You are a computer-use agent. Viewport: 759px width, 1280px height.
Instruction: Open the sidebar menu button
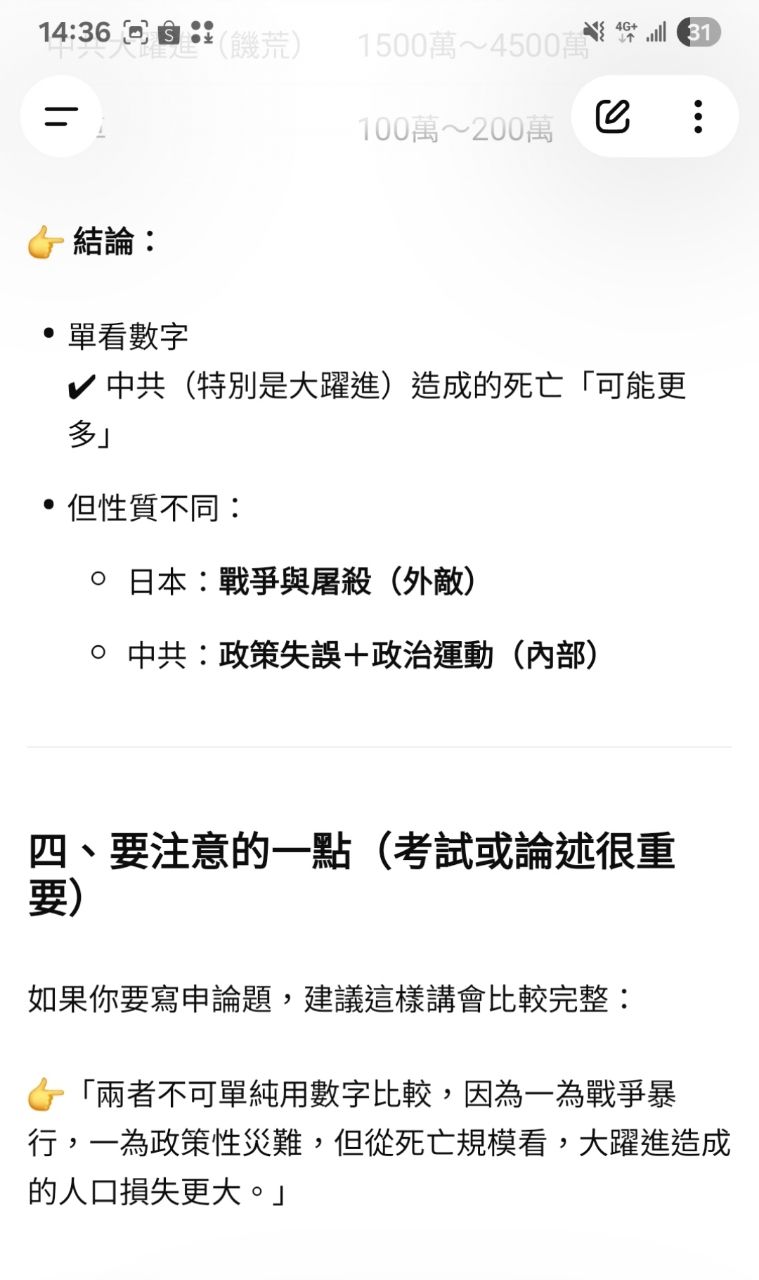[x=61, y=116]
